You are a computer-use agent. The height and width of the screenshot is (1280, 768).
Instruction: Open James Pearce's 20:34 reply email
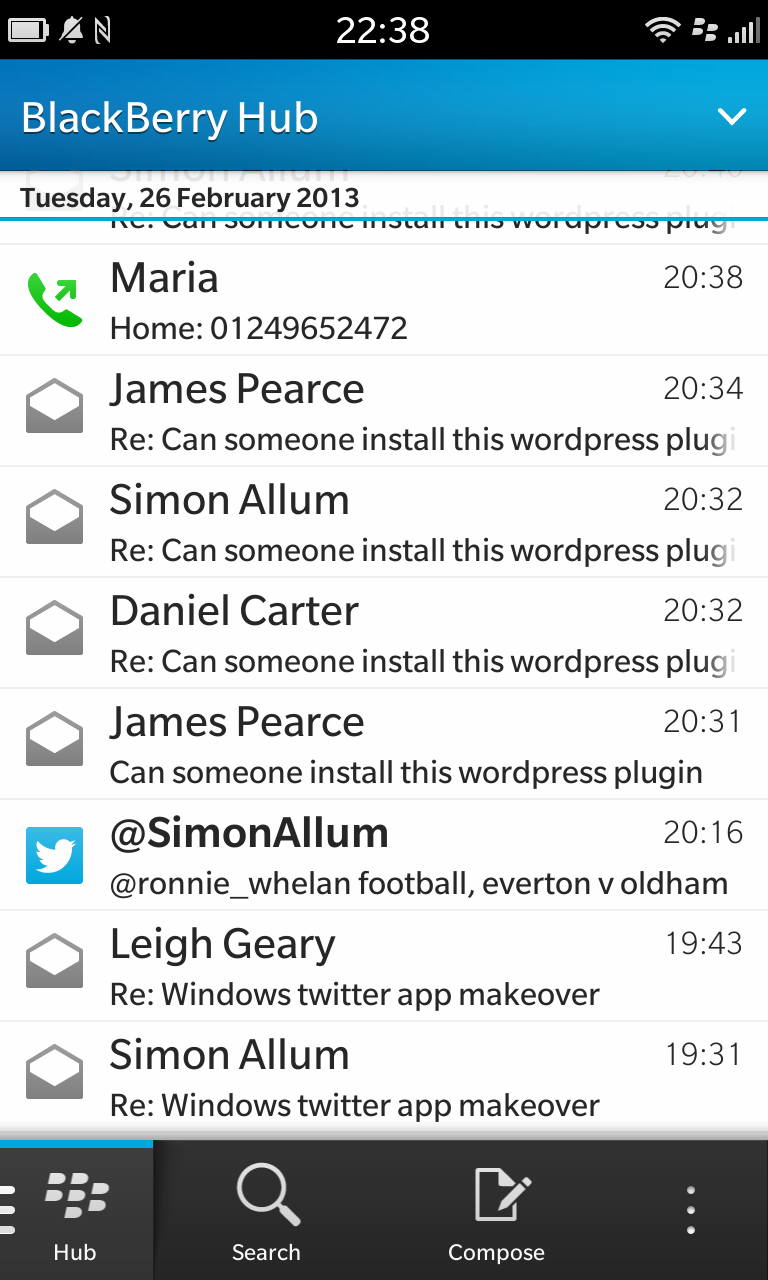point(384,411)
